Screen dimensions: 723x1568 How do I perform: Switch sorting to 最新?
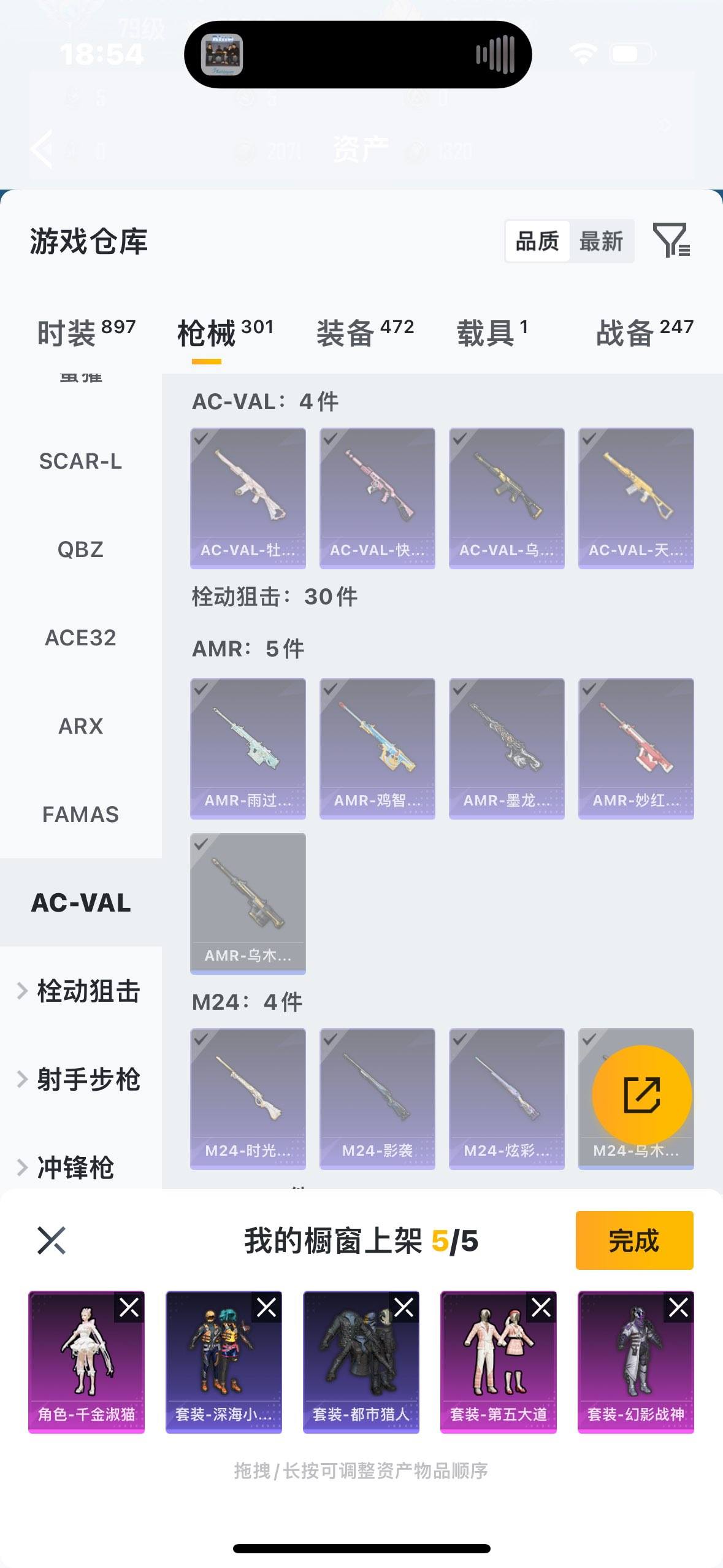point(602,242)
